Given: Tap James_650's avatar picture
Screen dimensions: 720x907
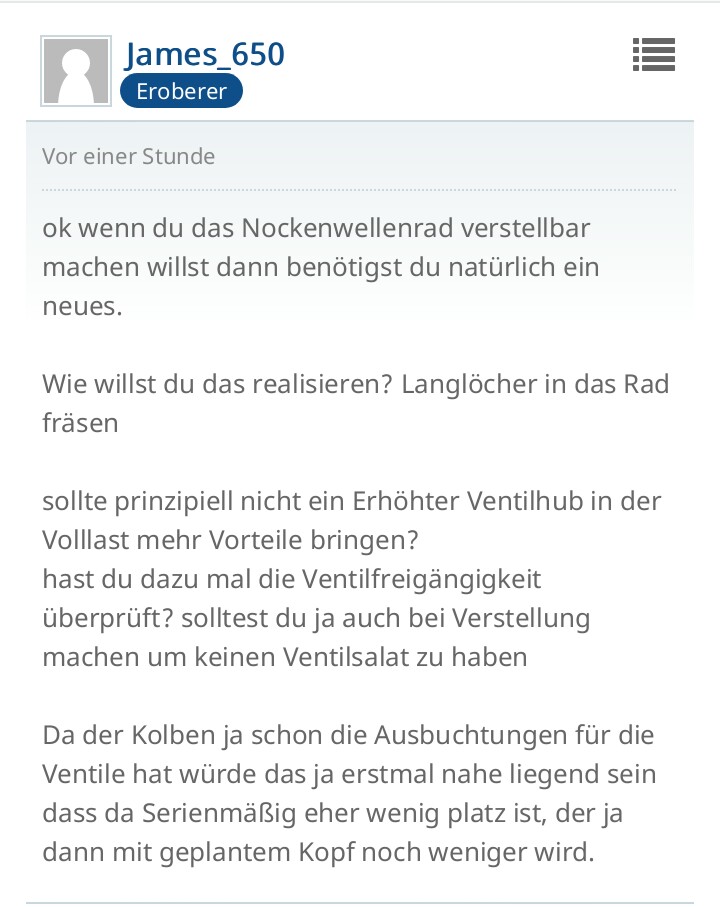Looking at the screenshot, I should tap(75, 71).
